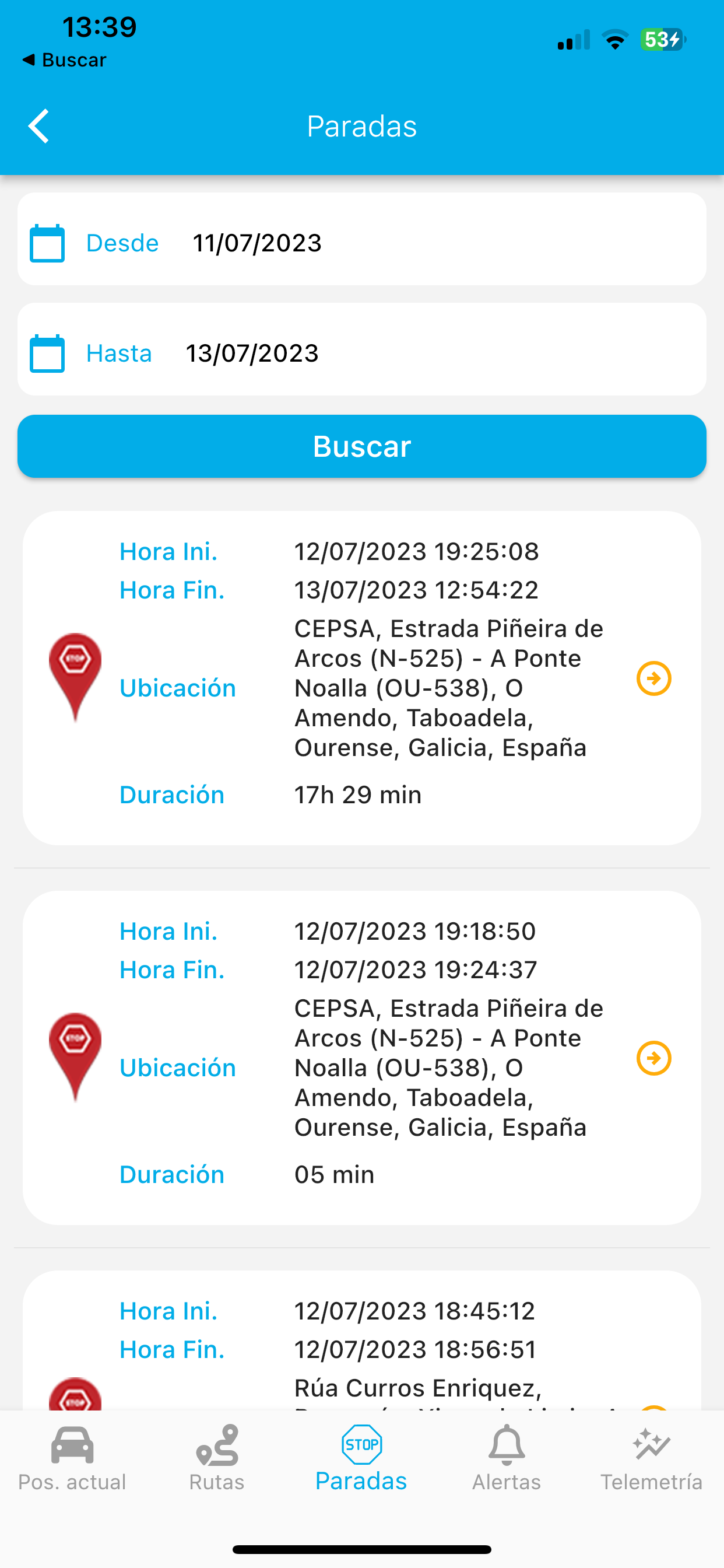The image size is (724, 1568).
Task: Open the stop starting at 19:25:08
Action: (x=654, y=678)
